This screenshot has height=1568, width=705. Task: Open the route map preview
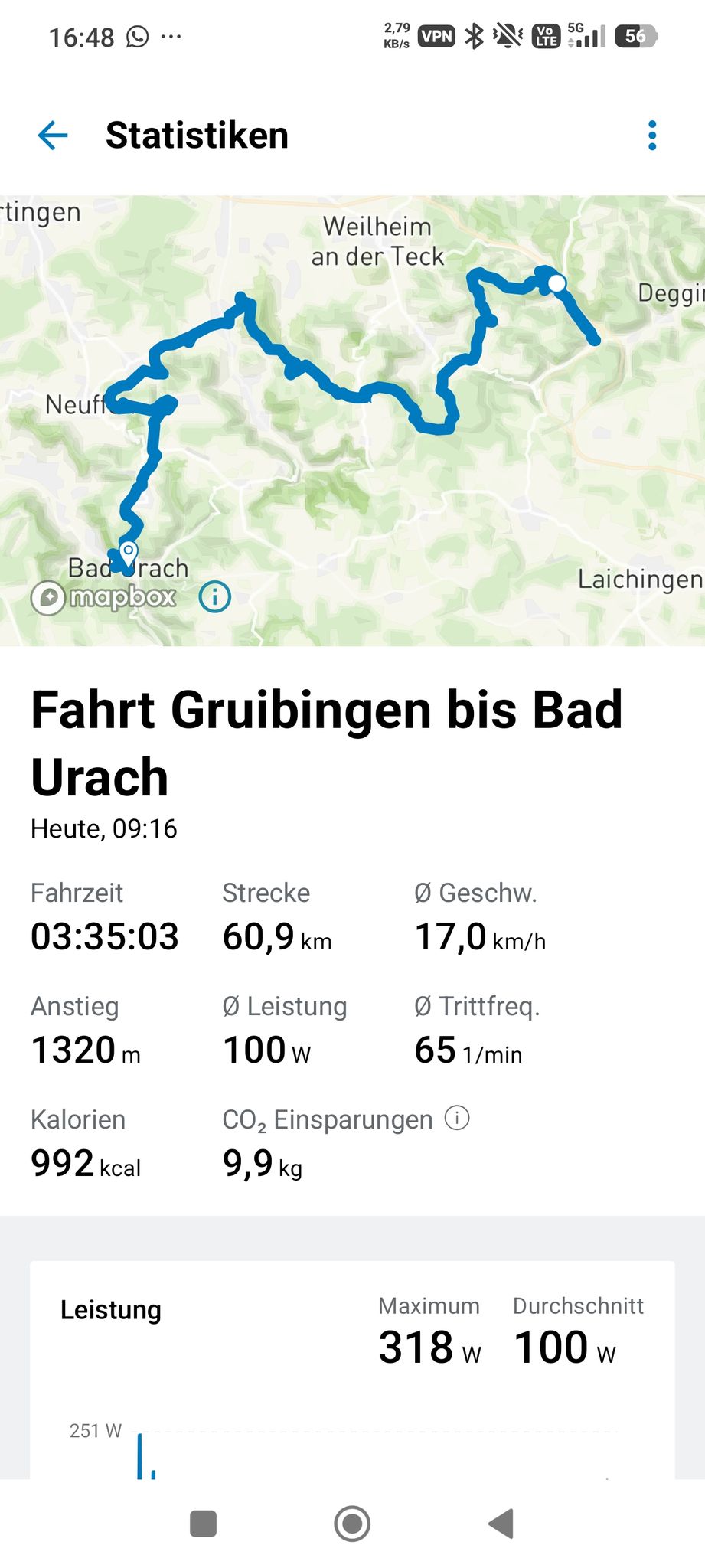pyautogui.click(x=352, y=420)
